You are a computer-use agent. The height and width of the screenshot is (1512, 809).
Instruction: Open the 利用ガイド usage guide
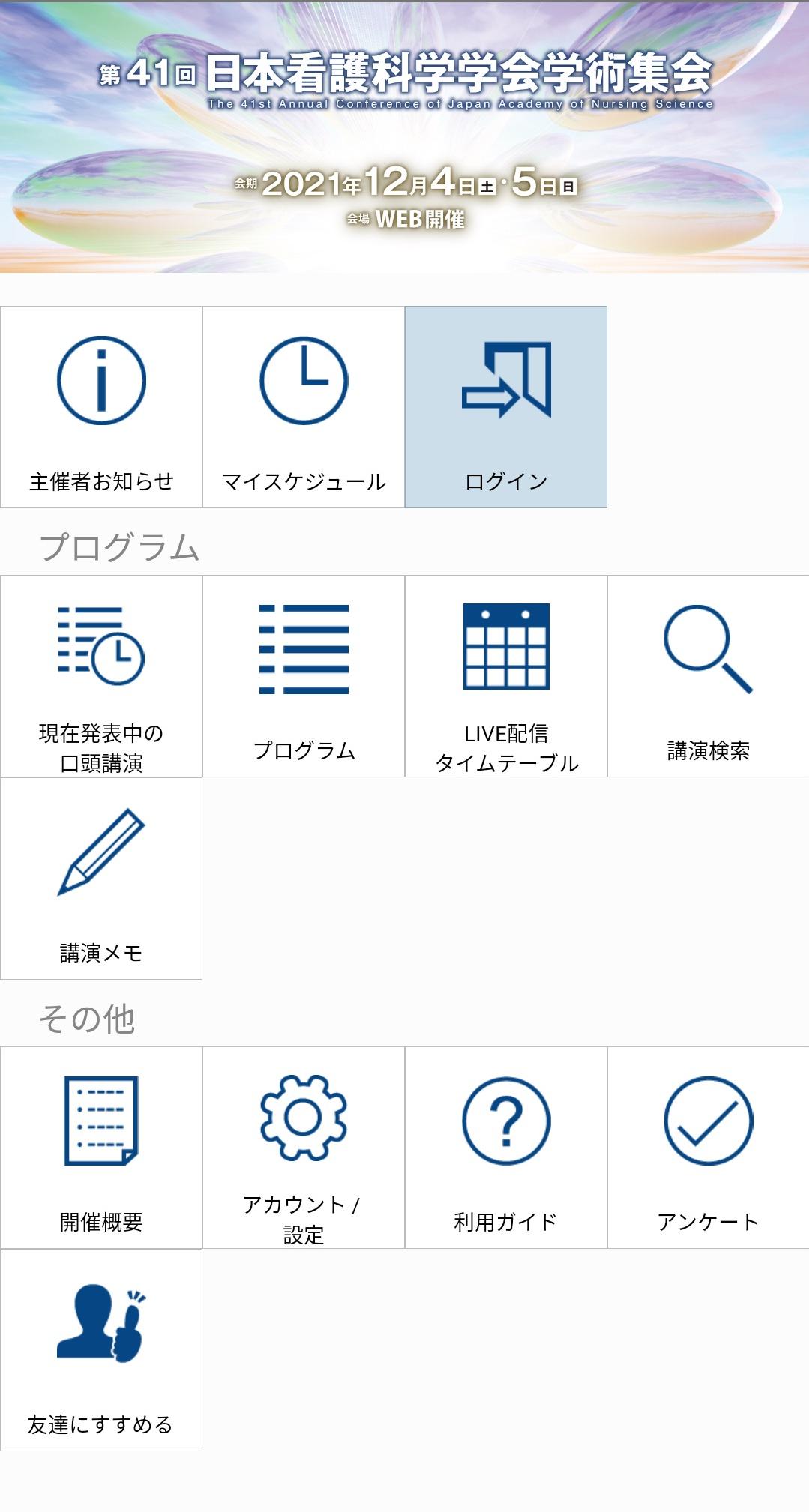point(506,1148)
